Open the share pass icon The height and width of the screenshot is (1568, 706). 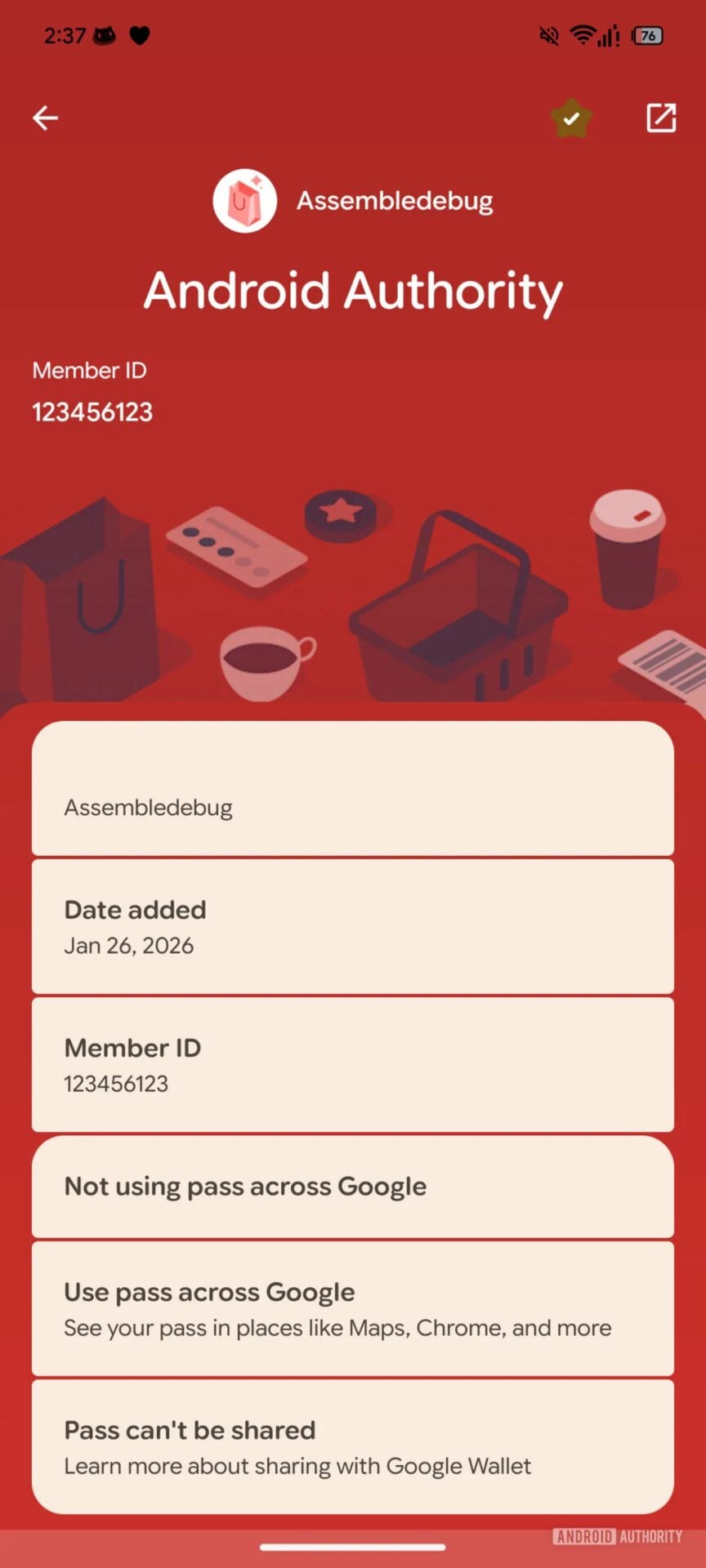tap(660, 118)
